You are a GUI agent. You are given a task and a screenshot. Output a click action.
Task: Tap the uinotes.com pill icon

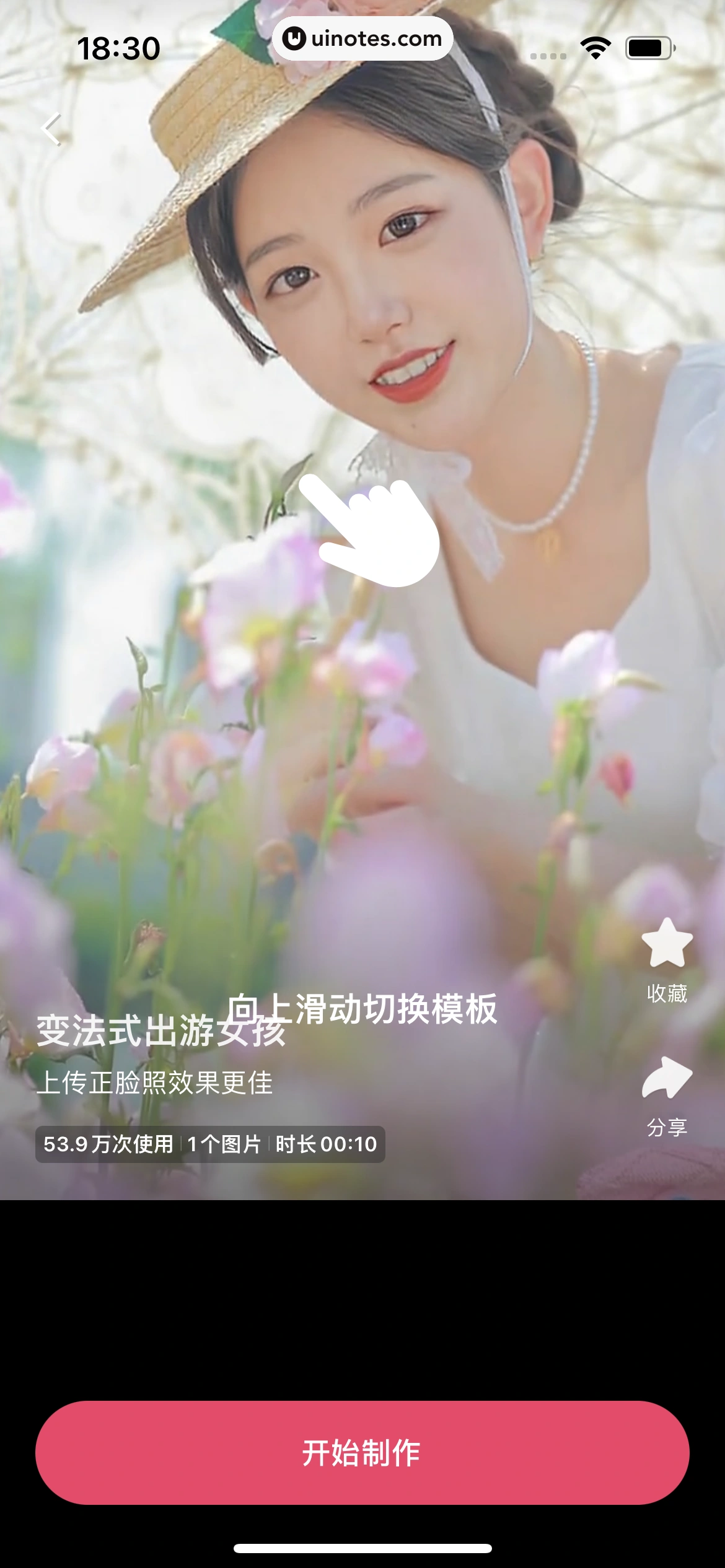(x=362, y=38)
